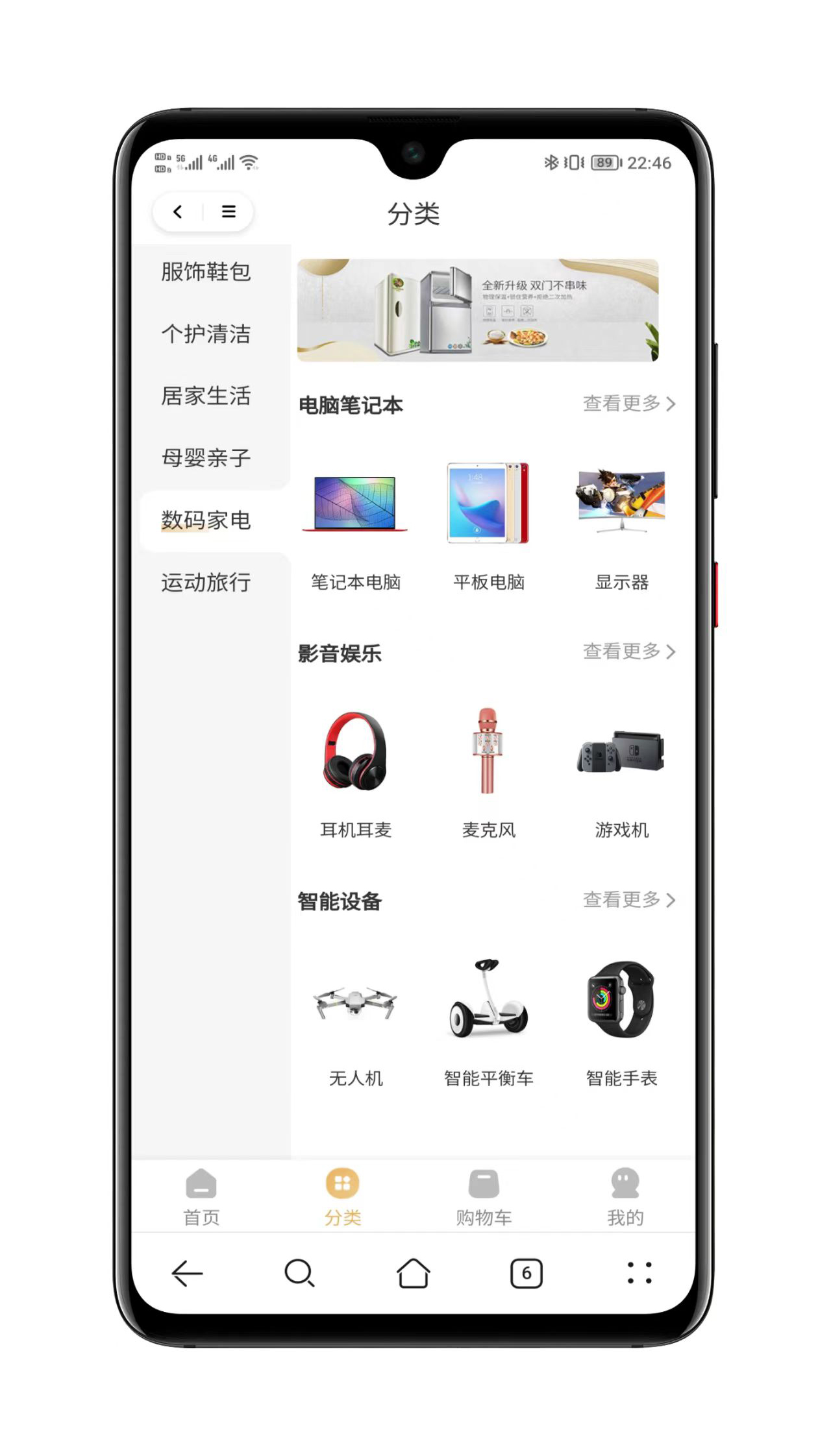
Task: Open the hamburger menu in top capsule
Action: [x=229, y=212]
